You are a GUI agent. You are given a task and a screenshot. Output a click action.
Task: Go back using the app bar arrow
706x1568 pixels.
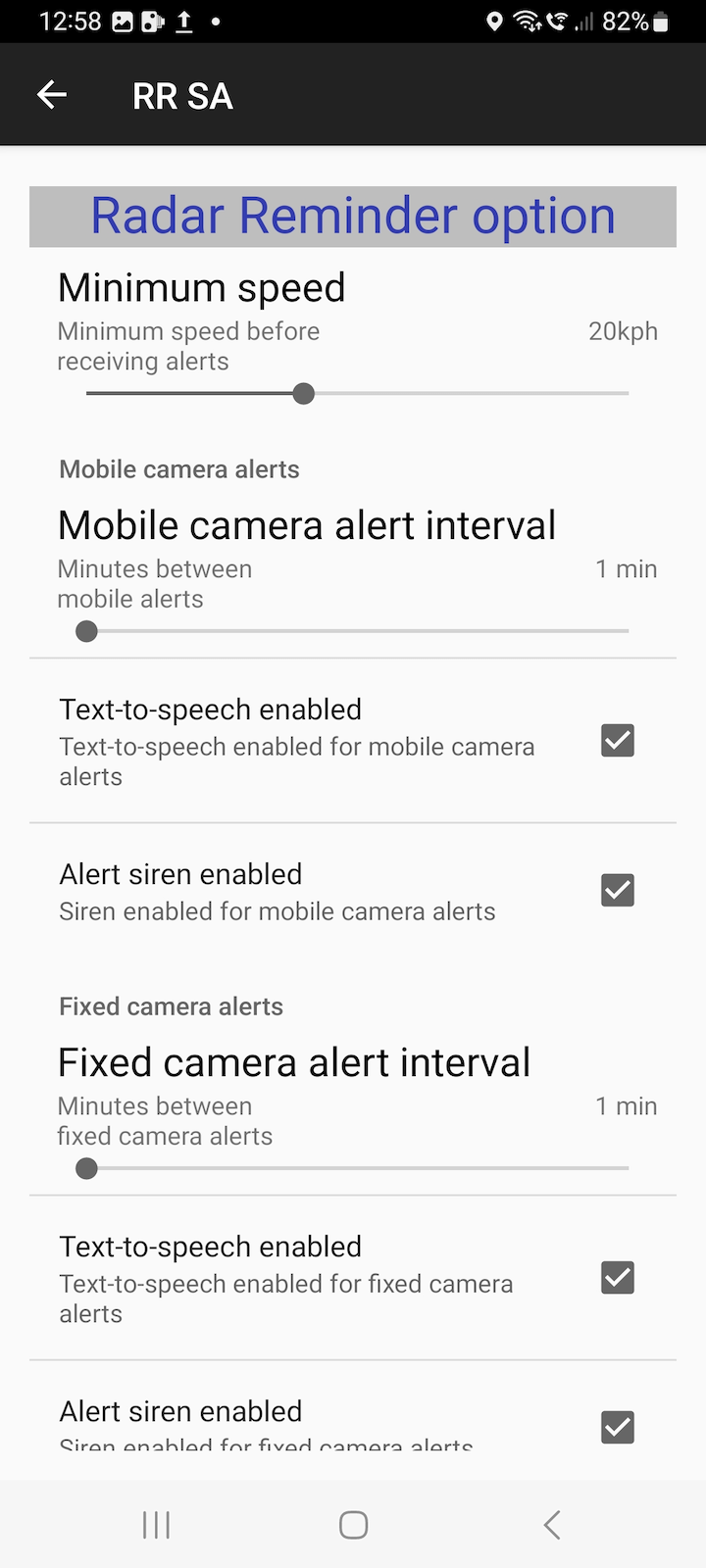point(52,95)
